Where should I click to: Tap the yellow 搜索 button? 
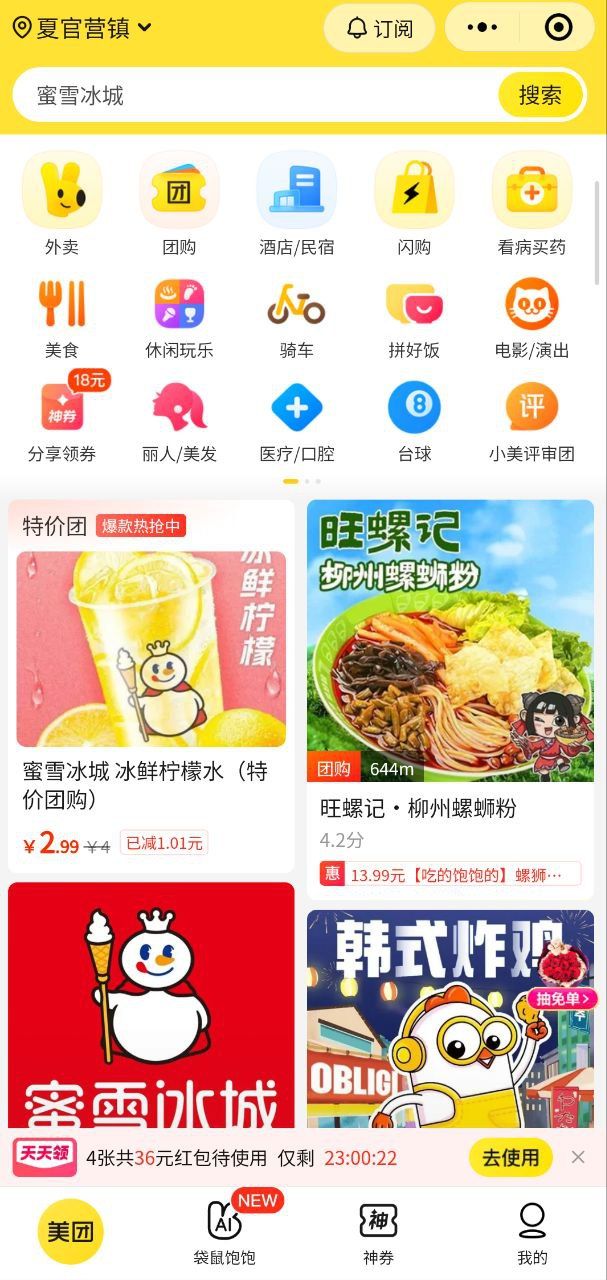tap(540, 95)
